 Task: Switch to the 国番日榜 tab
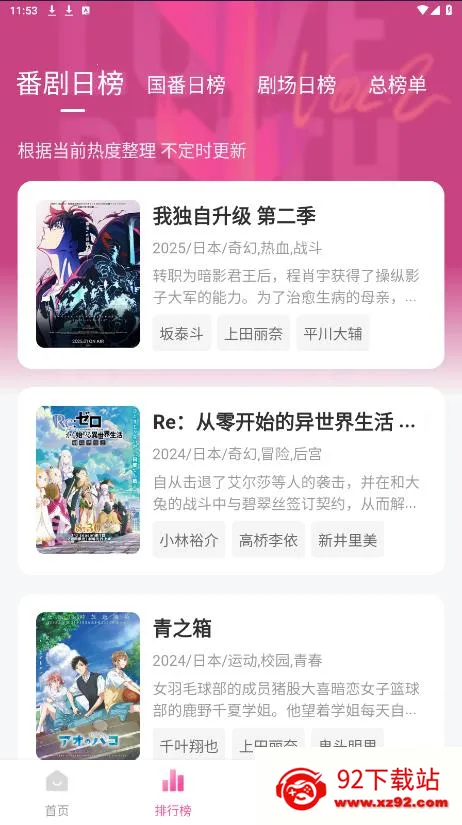186,85
